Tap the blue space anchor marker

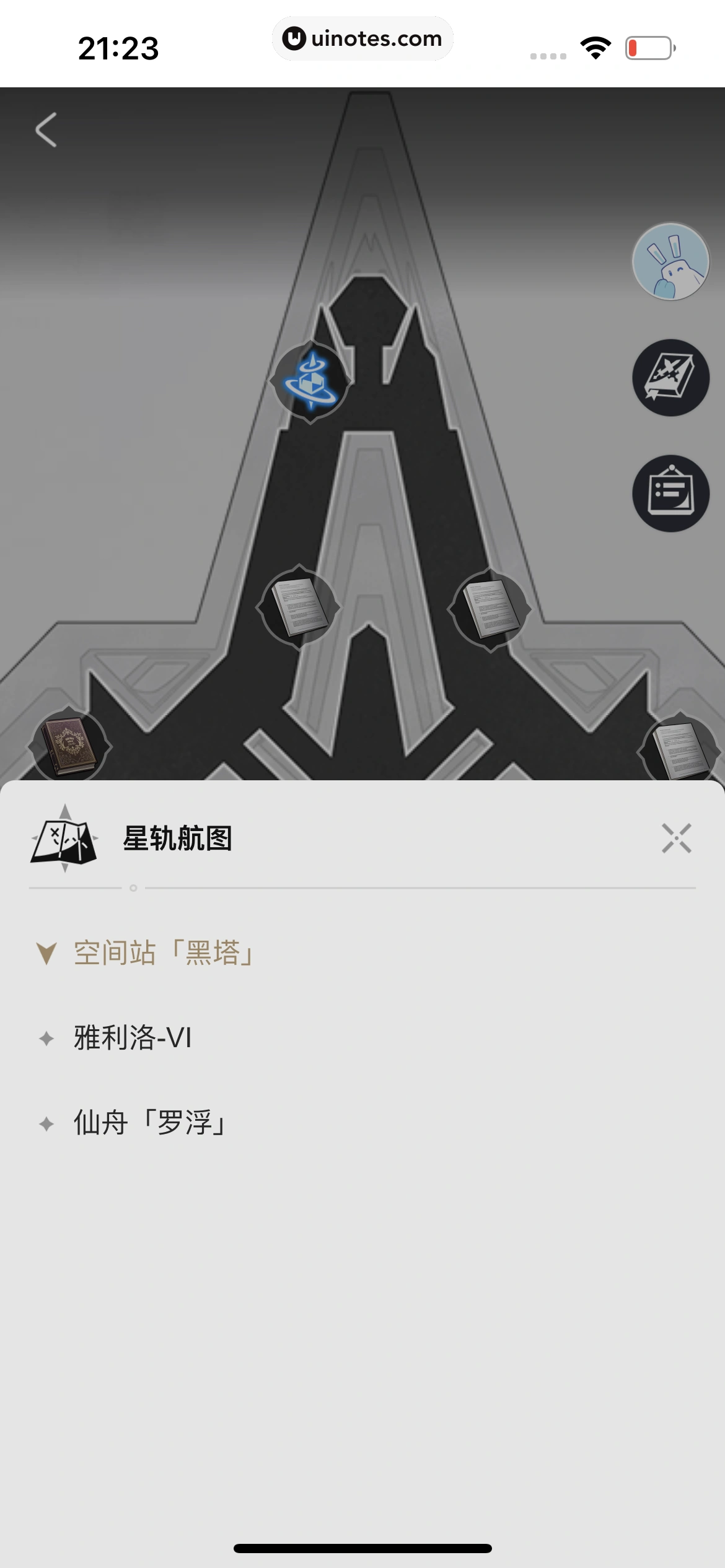pyautogui.click(x=311, y=382)
